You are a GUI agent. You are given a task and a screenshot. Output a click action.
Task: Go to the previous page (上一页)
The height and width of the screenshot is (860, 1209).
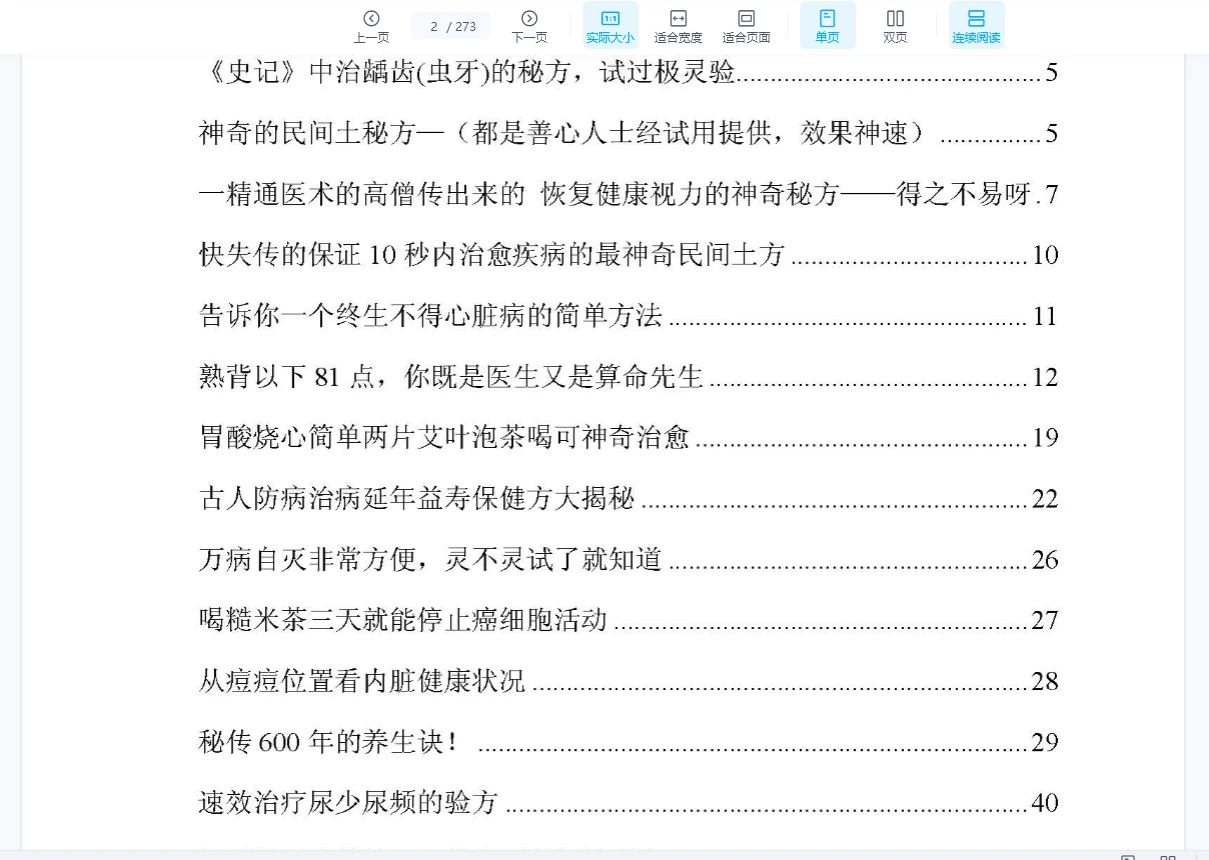click(x=371, y=26)
